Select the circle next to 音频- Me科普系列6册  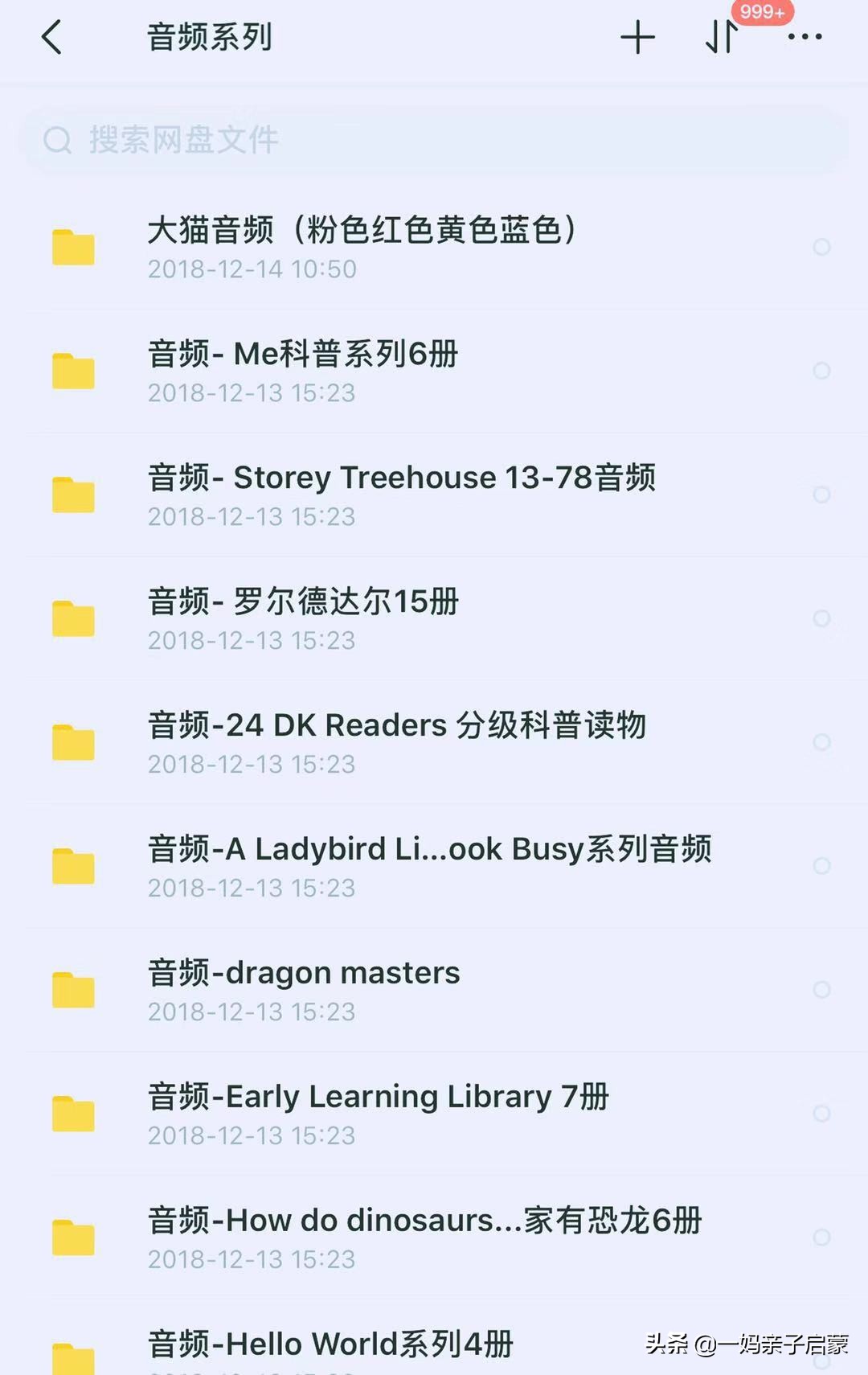[821, 371]
